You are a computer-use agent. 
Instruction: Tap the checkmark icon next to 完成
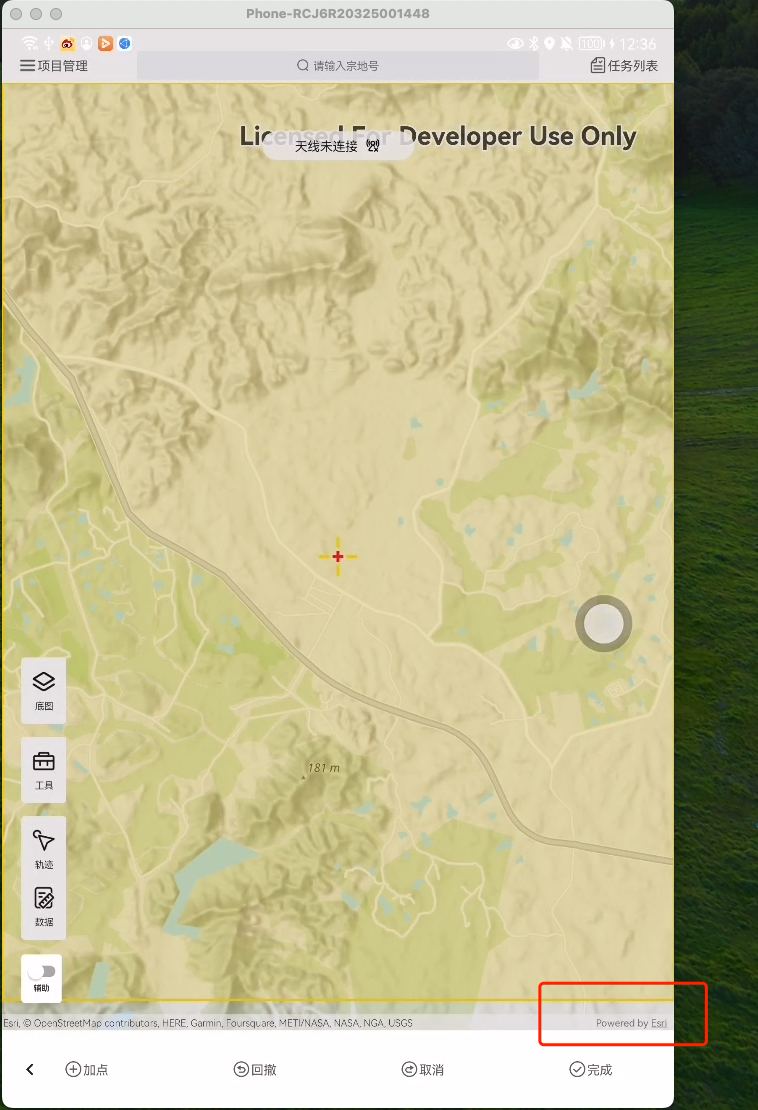point(575,1069)
